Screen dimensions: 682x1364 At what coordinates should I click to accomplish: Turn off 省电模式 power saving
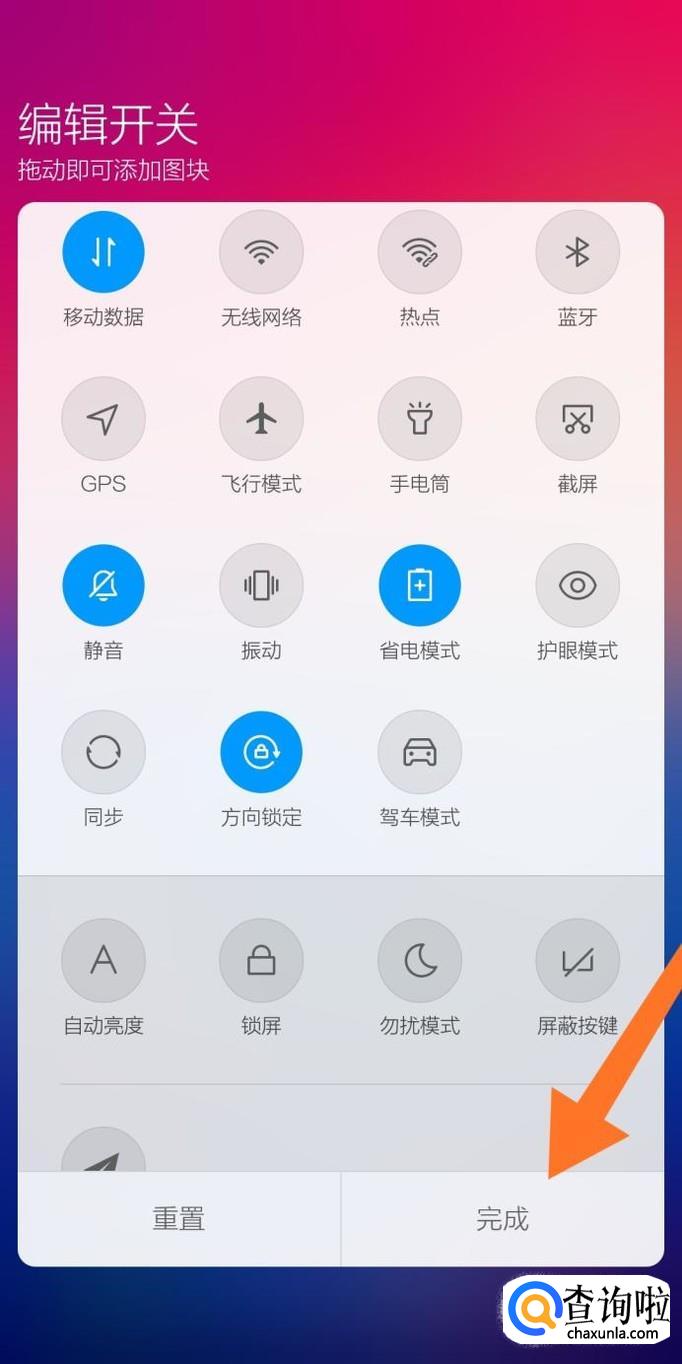tap(419, 586)
